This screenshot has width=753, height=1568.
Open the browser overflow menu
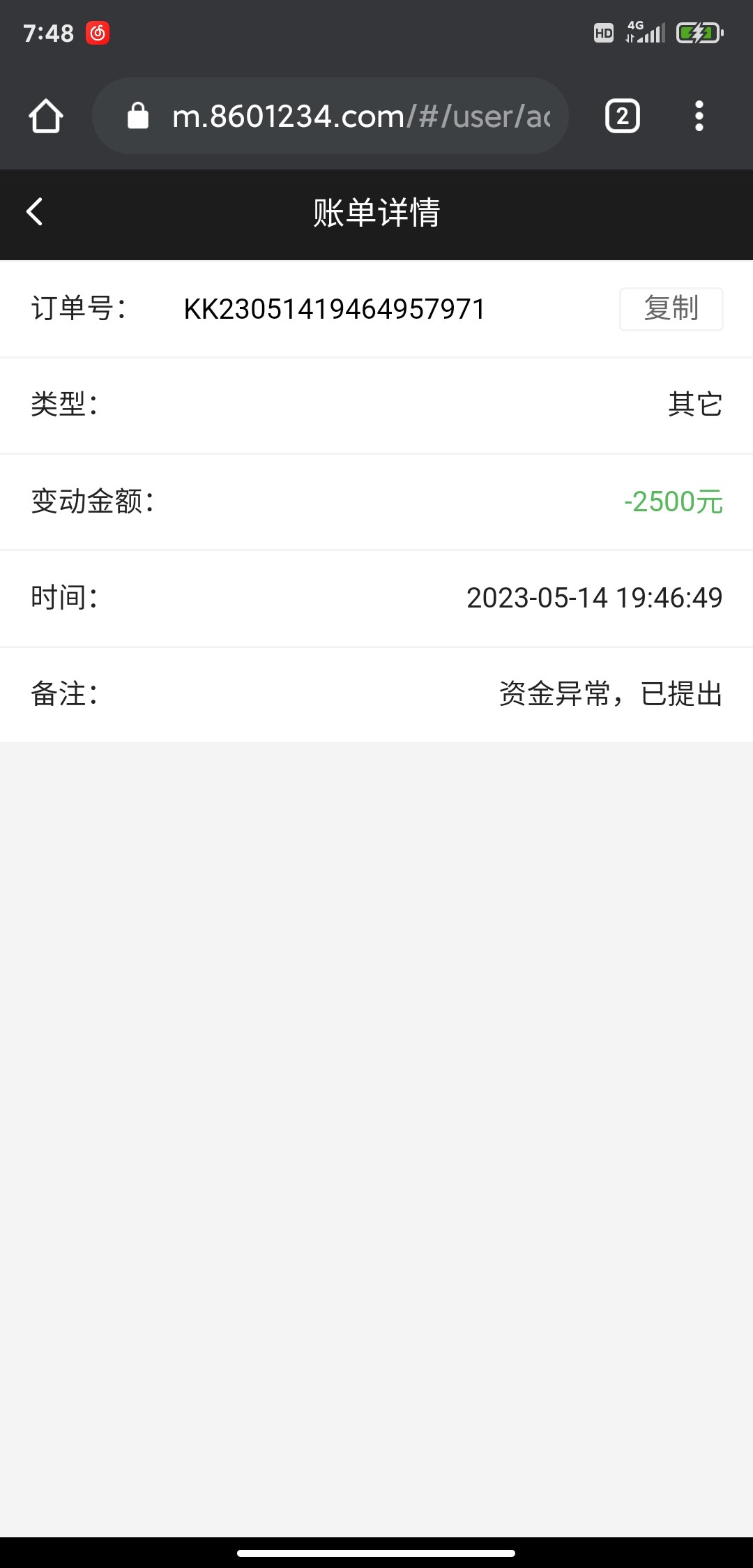point(699,116)
